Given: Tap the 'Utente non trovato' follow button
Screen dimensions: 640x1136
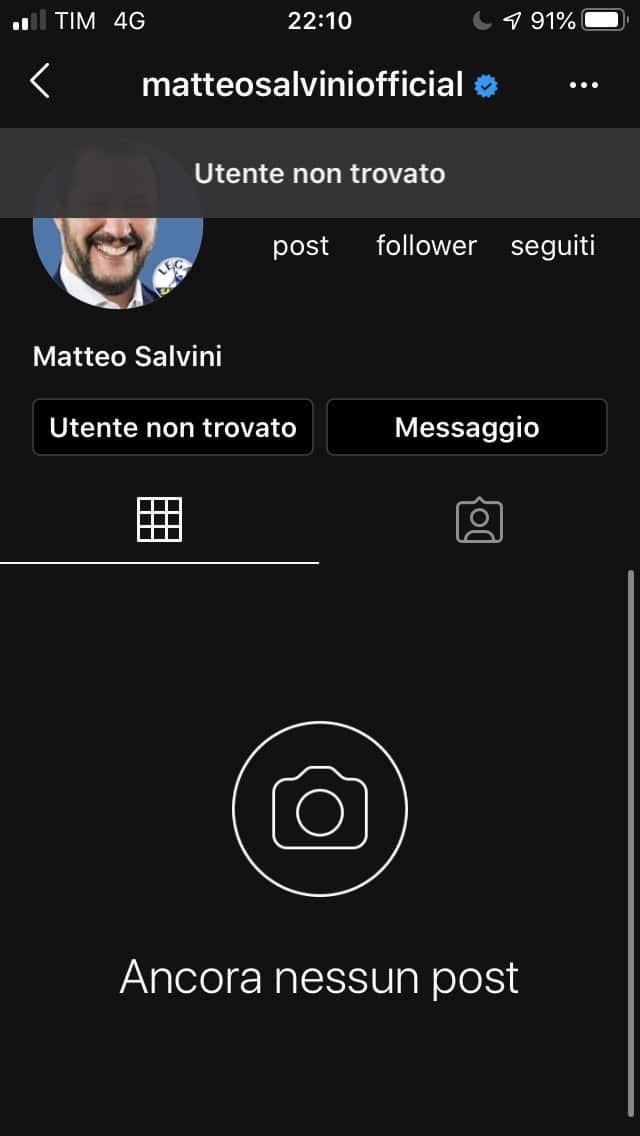Looking at the screenshot, I should (173, 428).
